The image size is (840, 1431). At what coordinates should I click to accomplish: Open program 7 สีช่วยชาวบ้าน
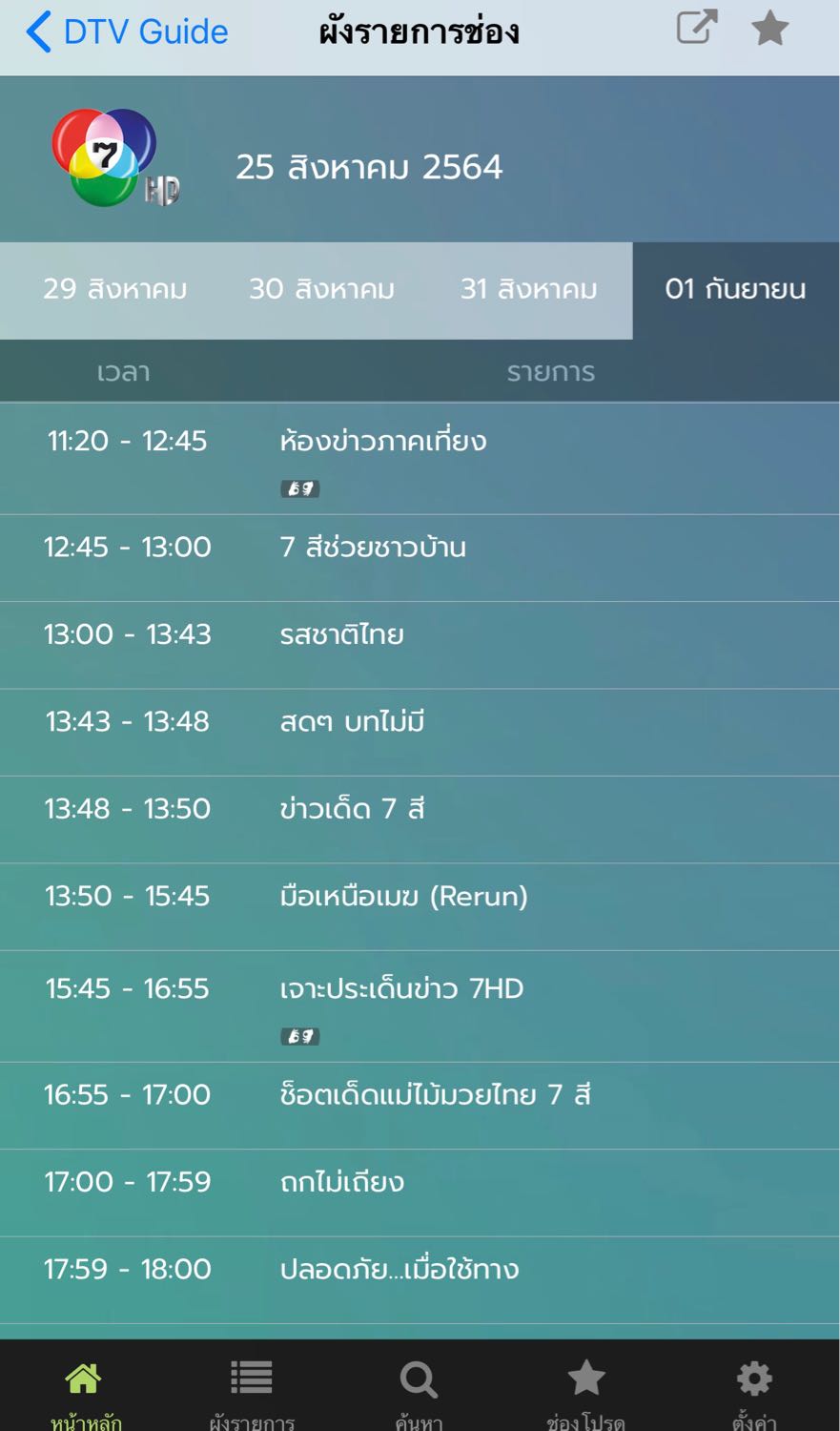click(420, 558)
